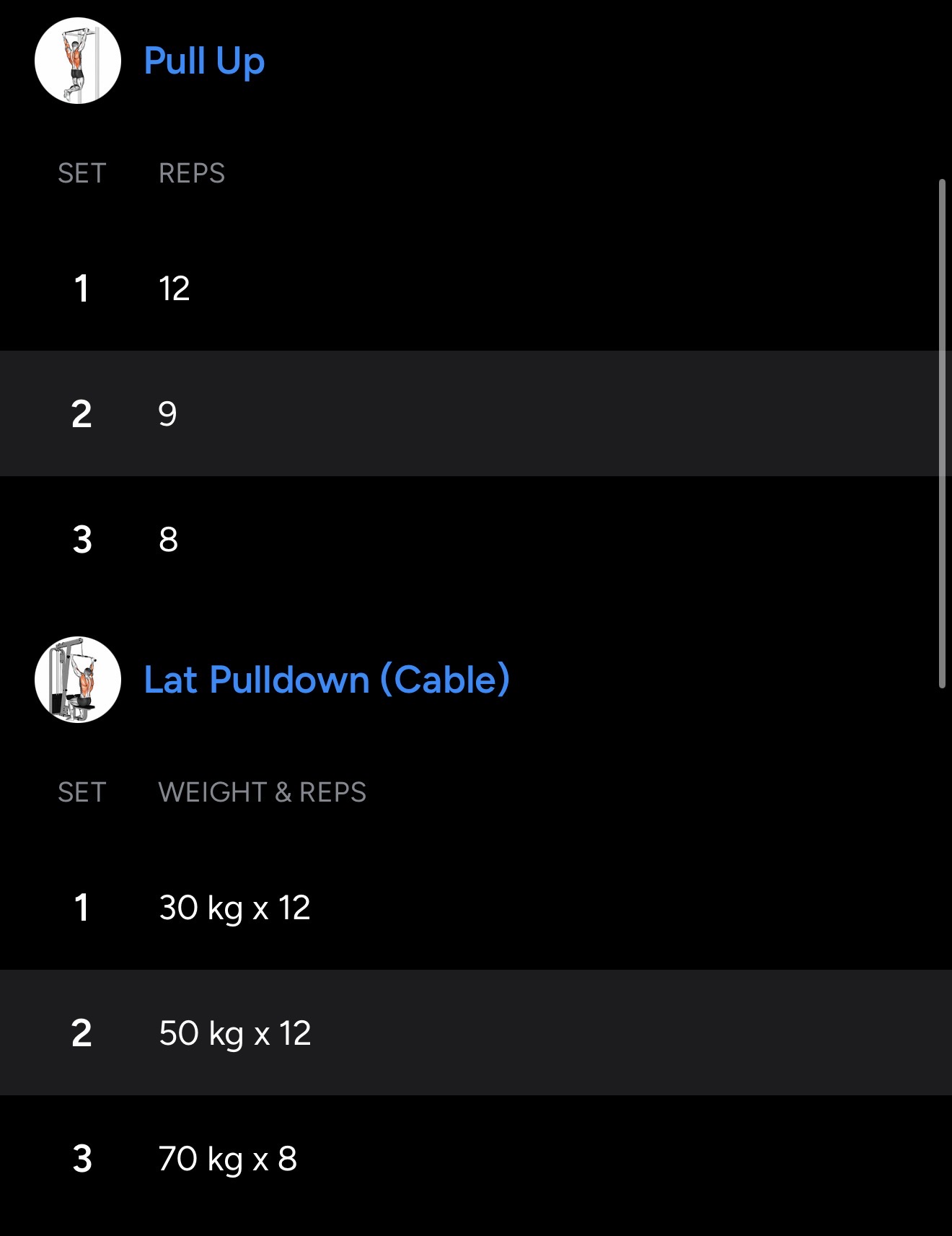This screenshot has width=952, height=1236.
Task: Open the Lat Pulldown (Cable) exercise details
Action: [327, 680]
